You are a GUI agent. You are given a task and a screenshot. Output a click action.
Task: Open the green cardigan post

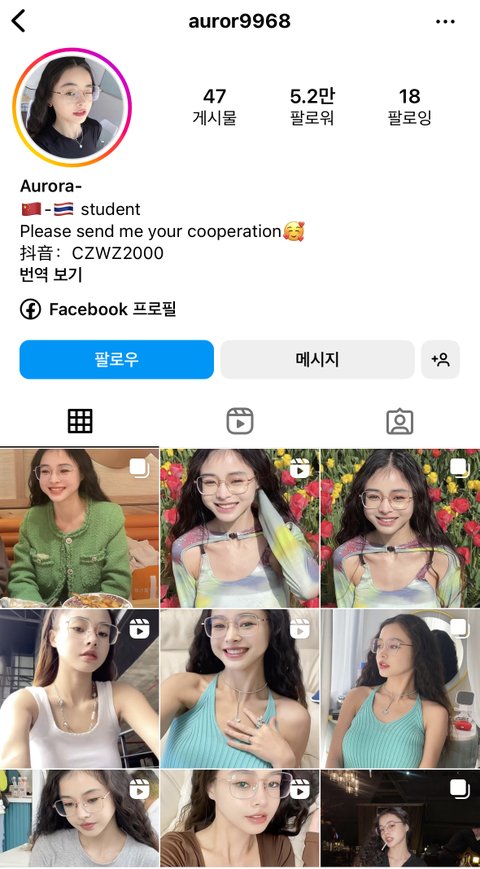point(79,528)
